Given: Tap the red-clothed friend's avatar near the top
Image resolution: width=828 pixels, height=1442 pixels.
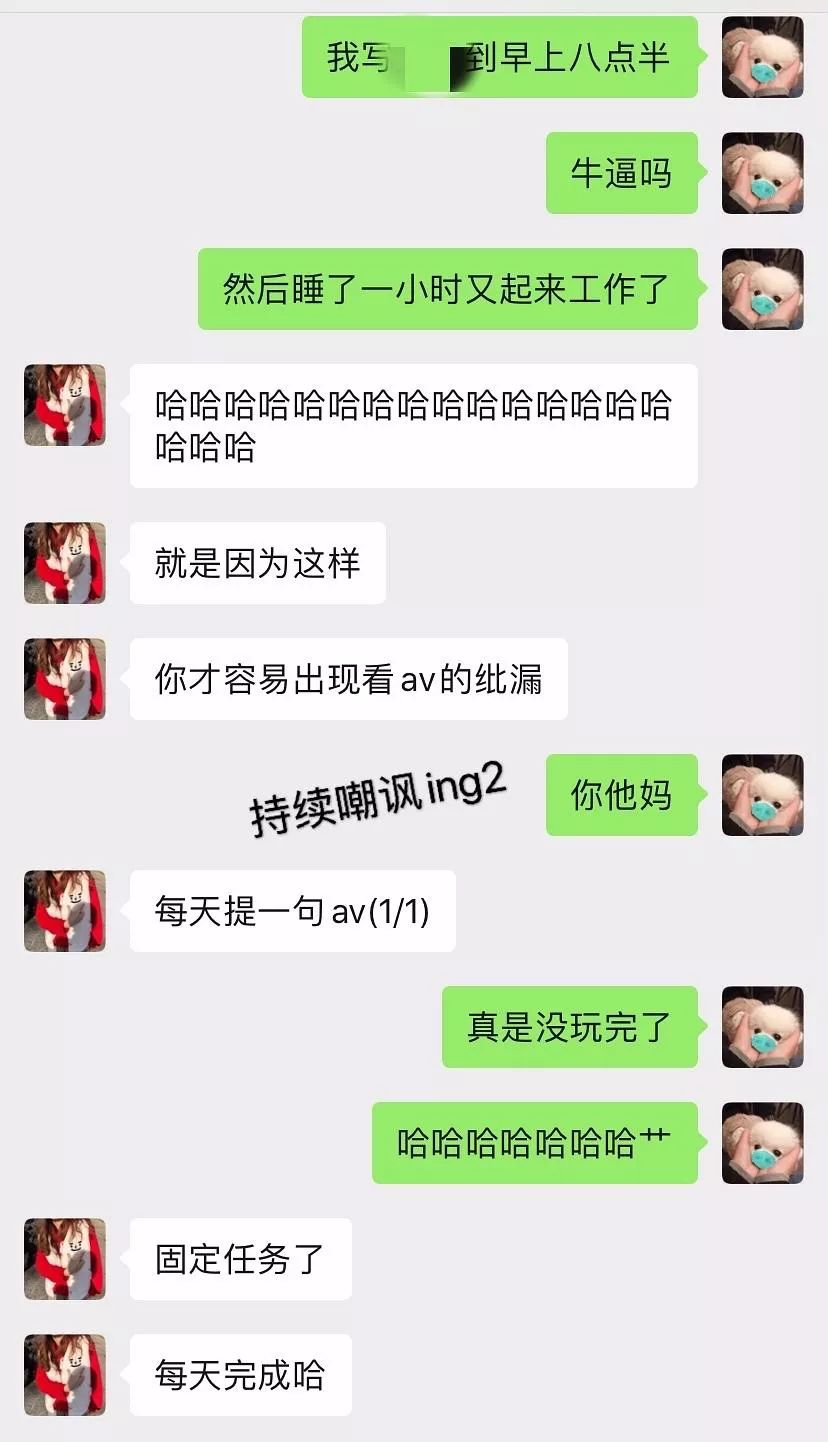Looking at the screenshot, I should [64, 407].
